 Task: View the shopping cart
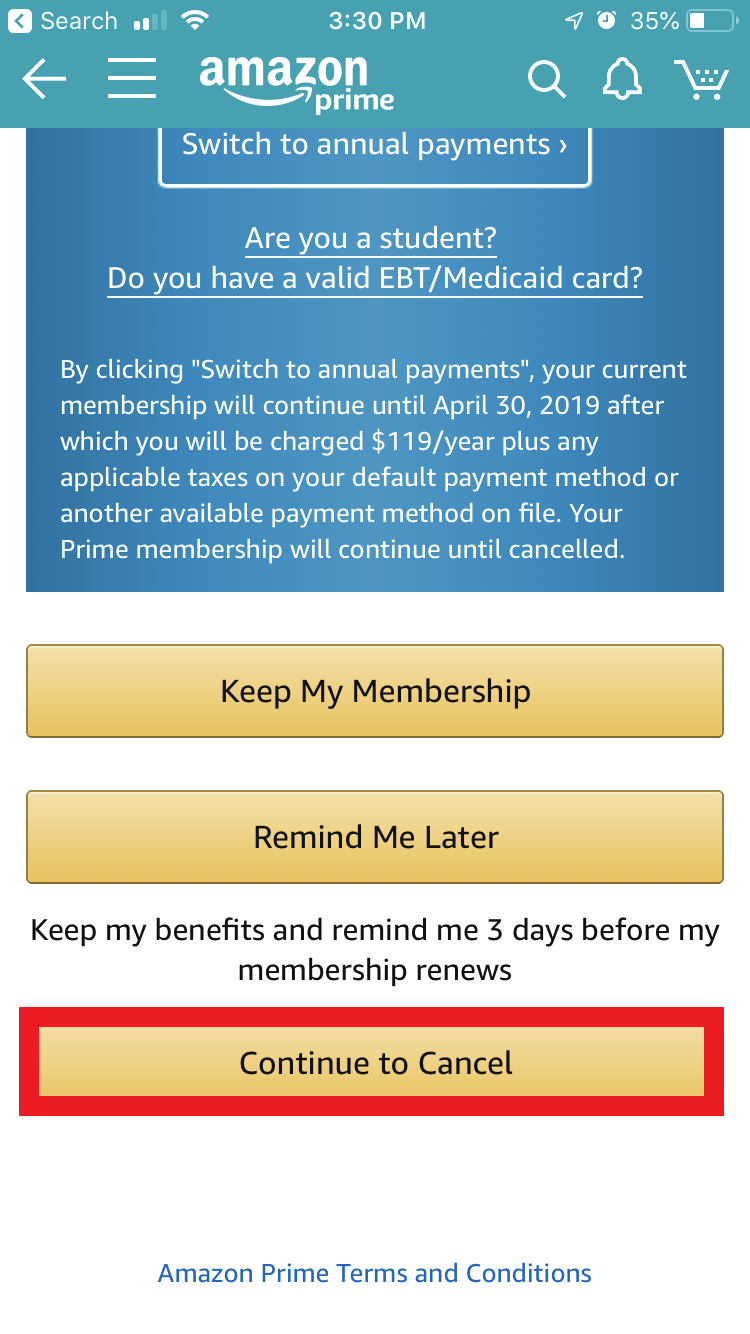[x=701, y=79]
